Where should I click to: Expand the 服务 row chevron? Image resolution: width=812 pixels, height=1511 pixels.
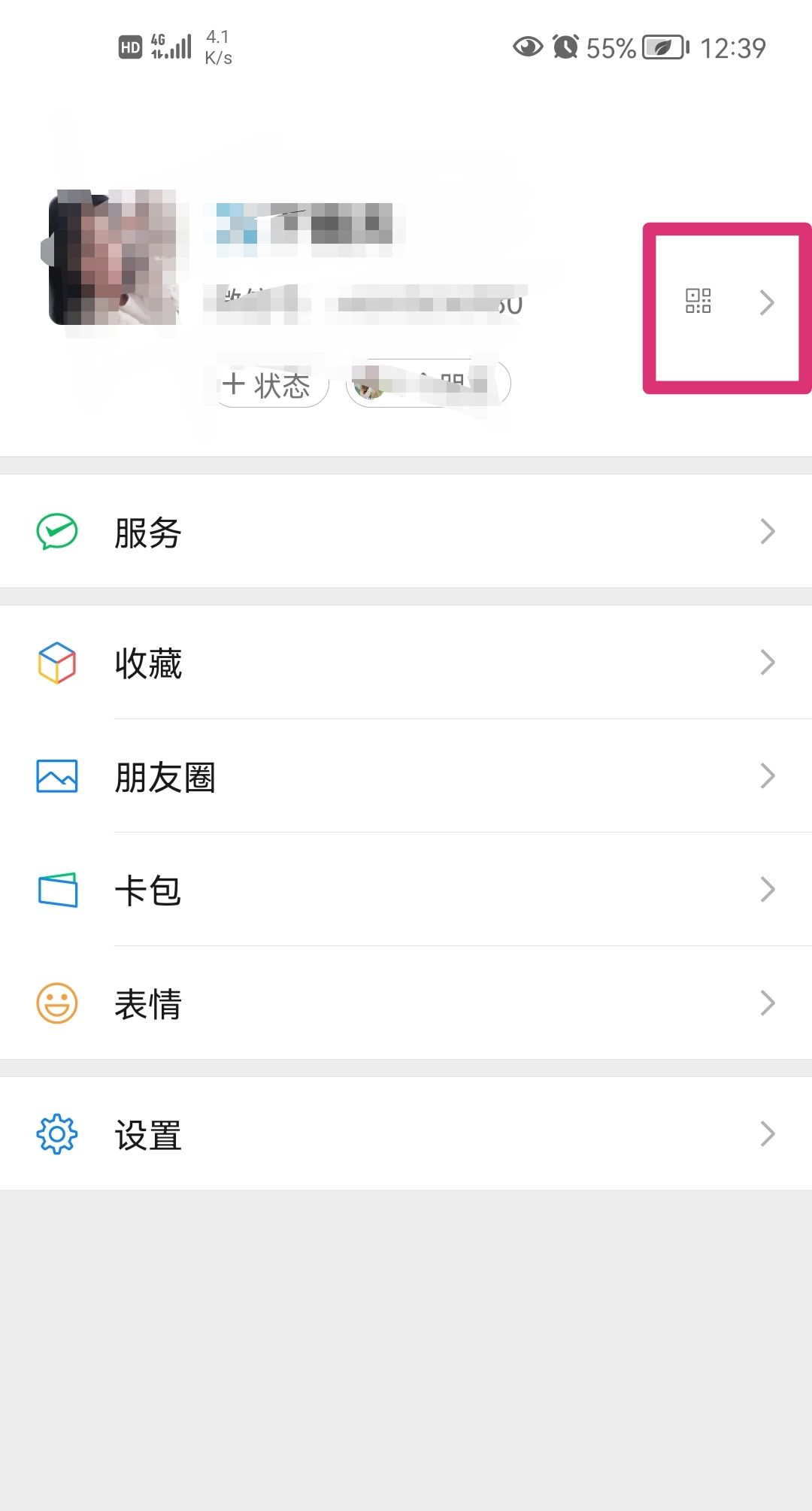click(768, 531)
